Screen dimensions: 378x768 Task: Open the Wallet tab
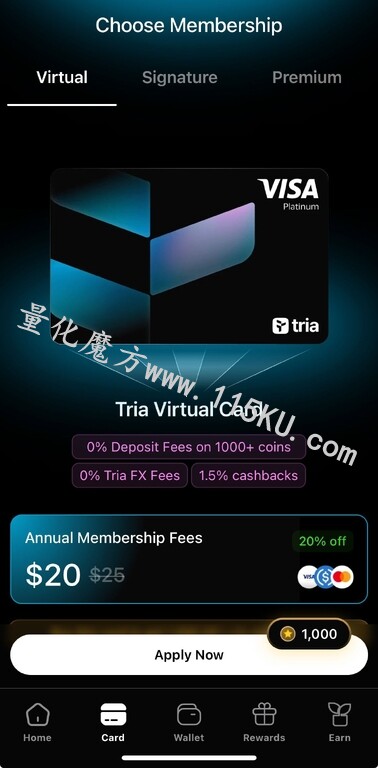pos(189,722)
